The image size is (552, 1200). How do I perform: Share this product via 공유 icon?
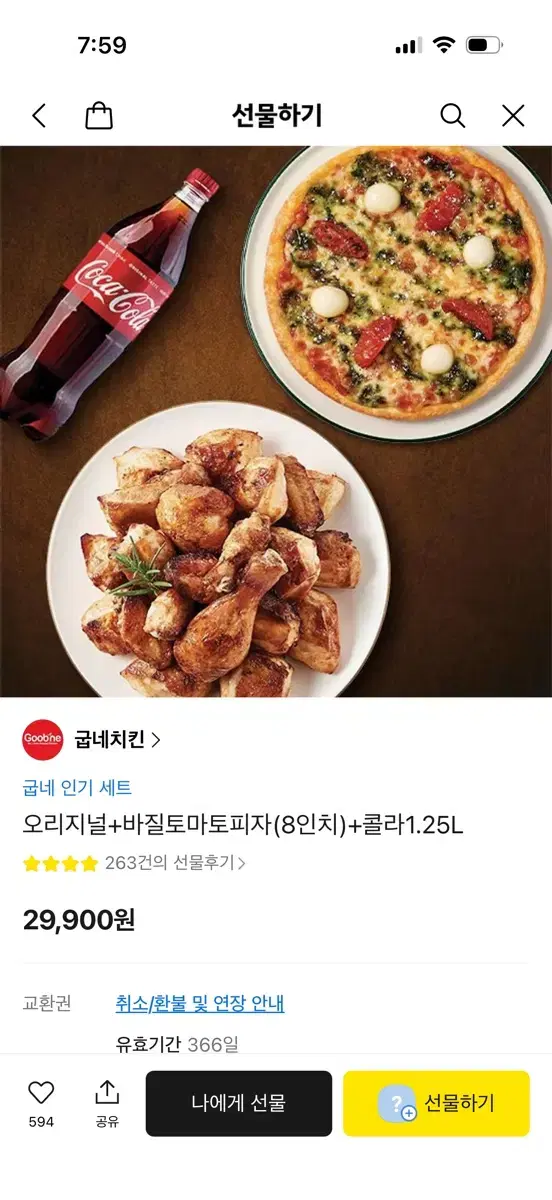tap(107, 1103)
